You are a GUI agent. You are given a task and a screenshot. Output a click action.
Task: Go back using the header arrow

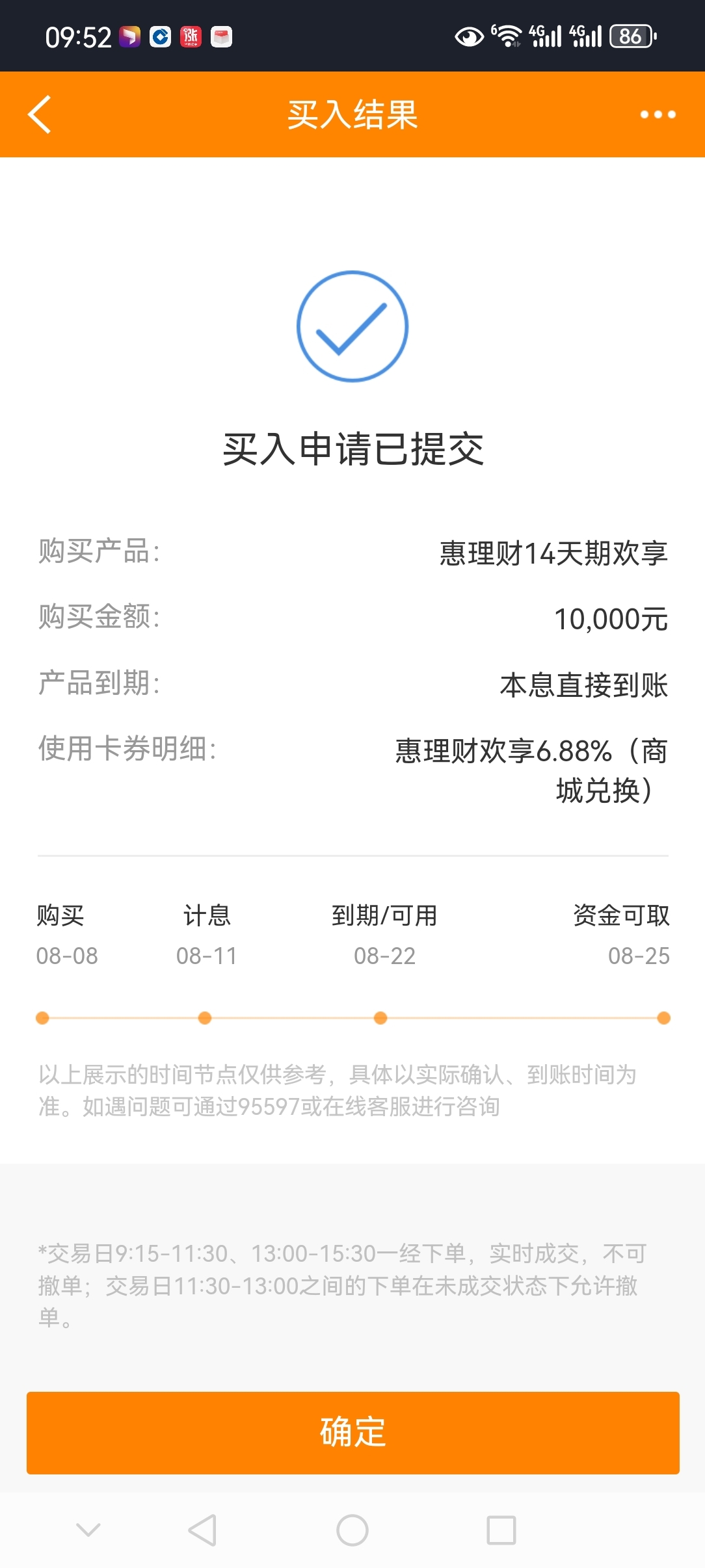(x=40, y=114)
